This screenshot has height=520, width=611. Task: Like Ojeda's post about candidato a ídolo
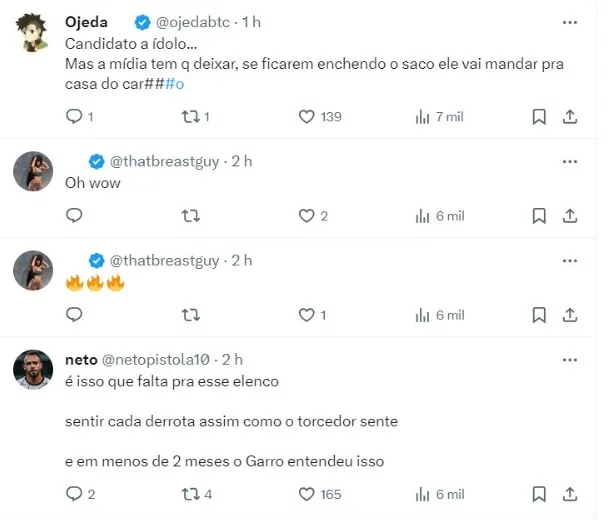pyautogui.click(x=308, y=117)
